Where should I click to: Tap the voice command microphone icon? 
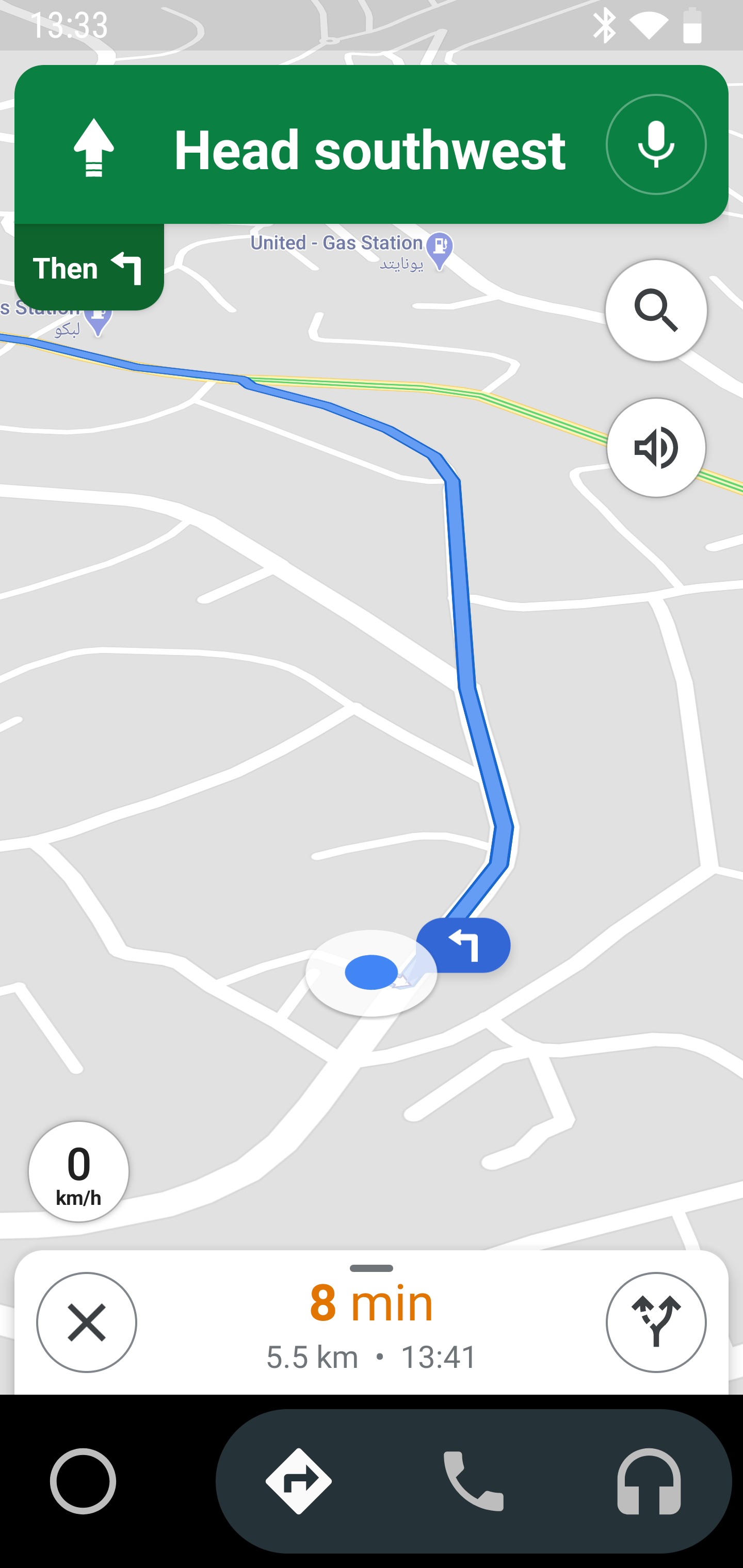[x=656, y=144]
